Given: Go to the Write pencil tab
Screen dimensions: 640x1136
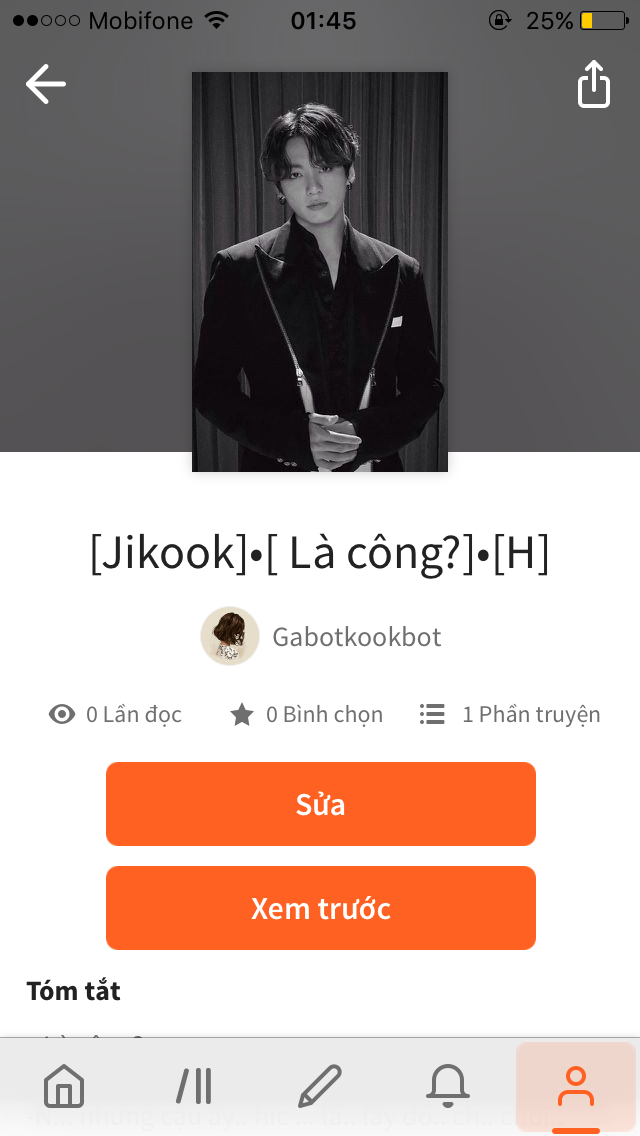Looking at the screenshot, I should [320, 1085].
